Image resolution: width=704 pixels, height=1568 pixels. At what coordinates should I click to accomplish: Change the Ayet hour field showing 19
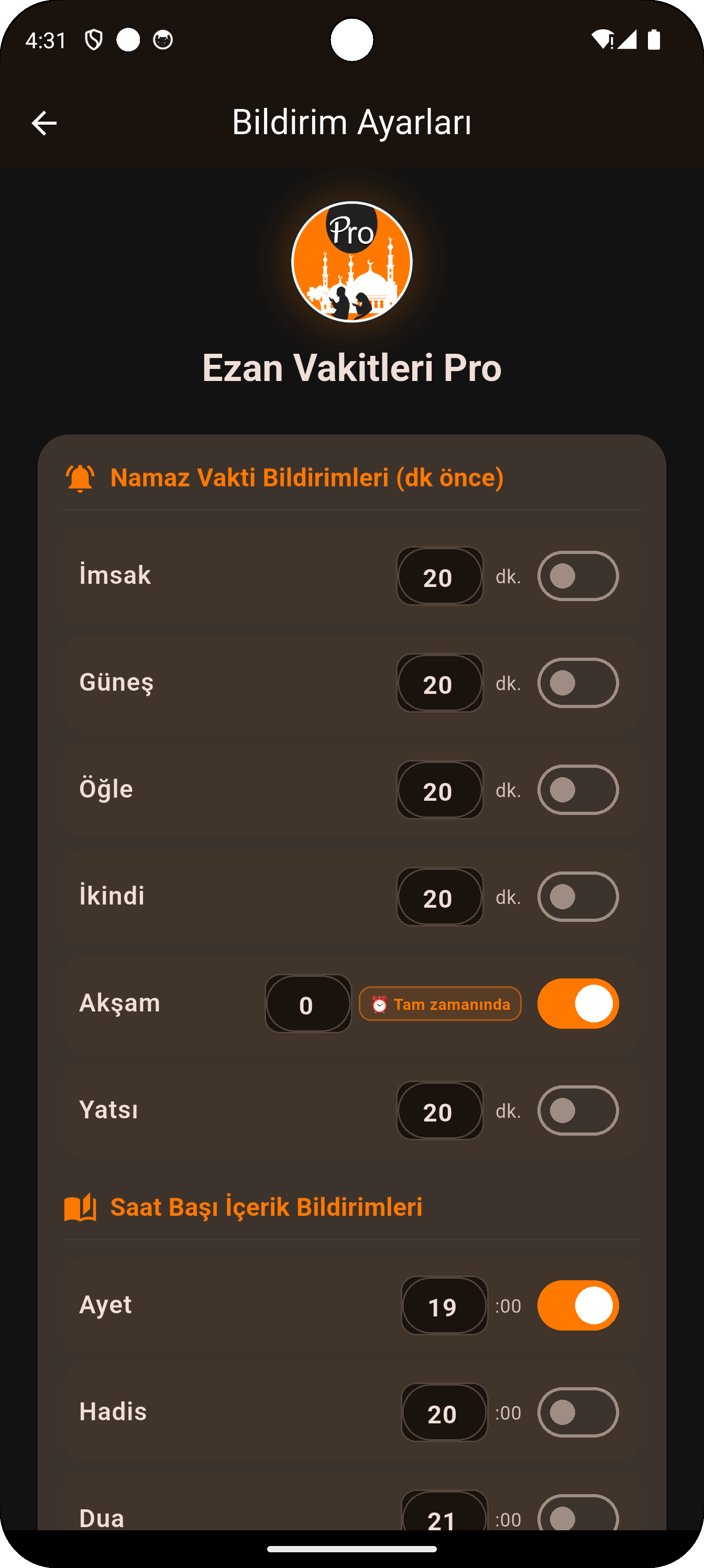(444, 1305)
